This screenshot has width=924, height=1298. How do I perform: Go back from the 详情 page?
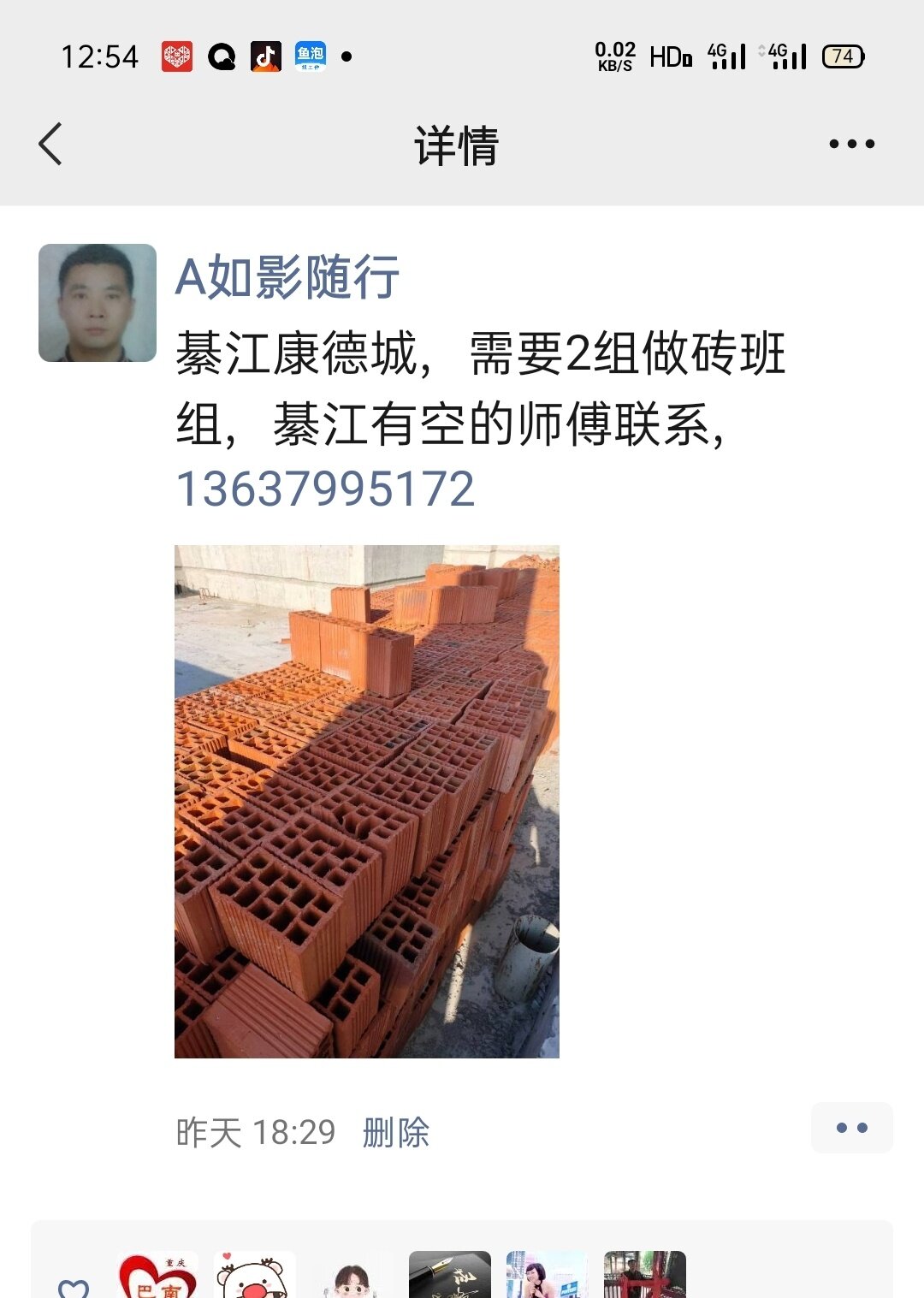click(51, 144)
